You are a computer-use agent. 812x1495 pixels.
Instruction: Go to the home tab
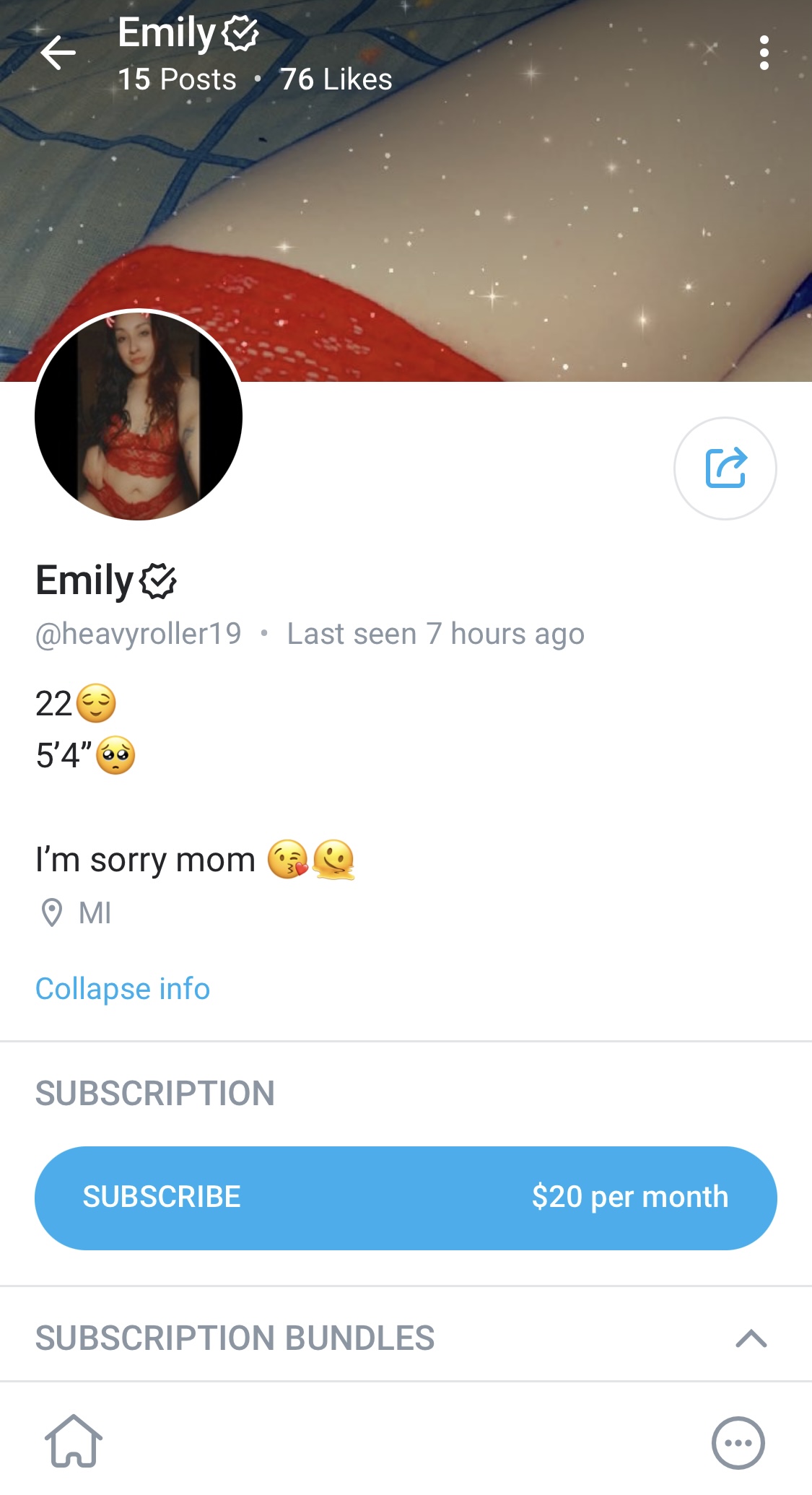pyautogui.click(x=74, y=1442)
